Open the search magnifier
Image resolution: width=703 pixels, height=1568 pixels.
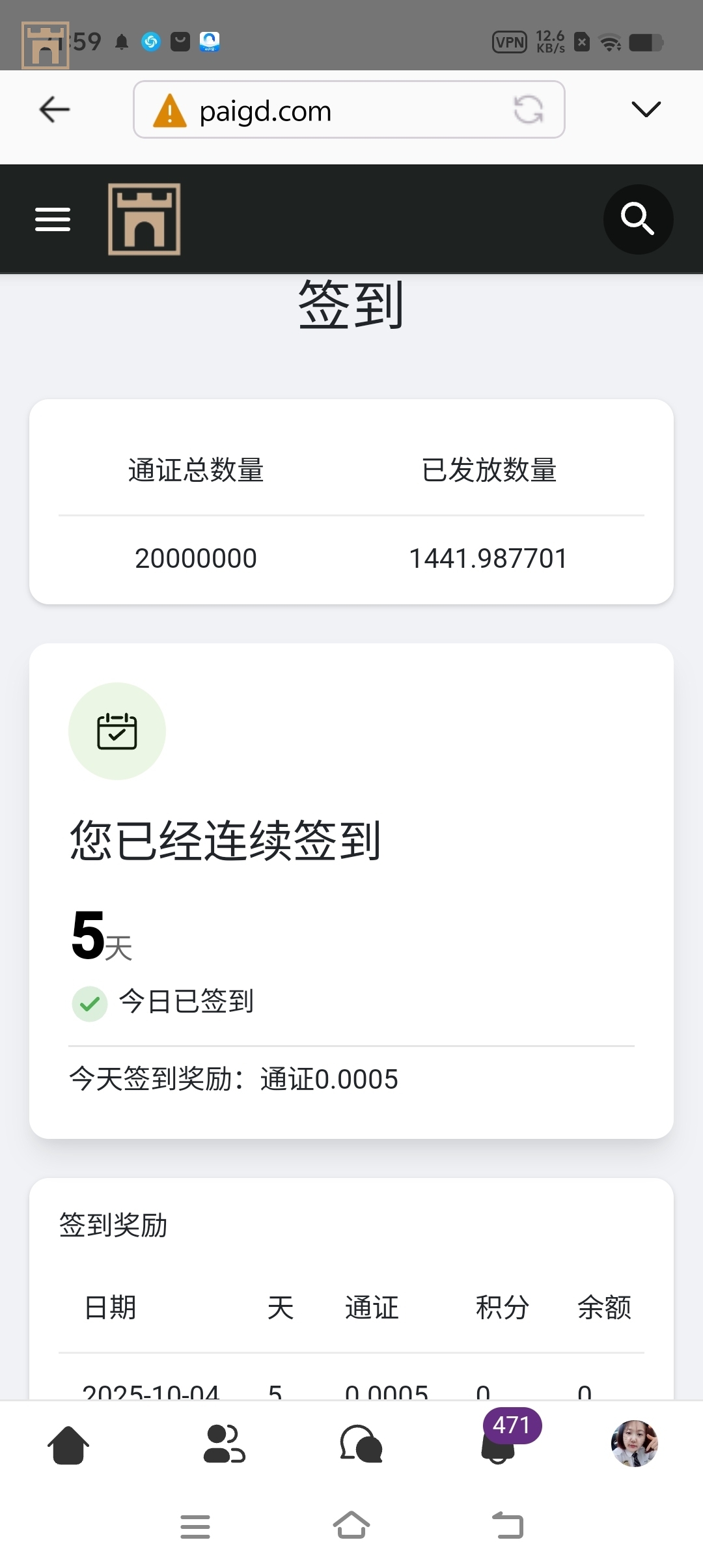pos(637,219)
